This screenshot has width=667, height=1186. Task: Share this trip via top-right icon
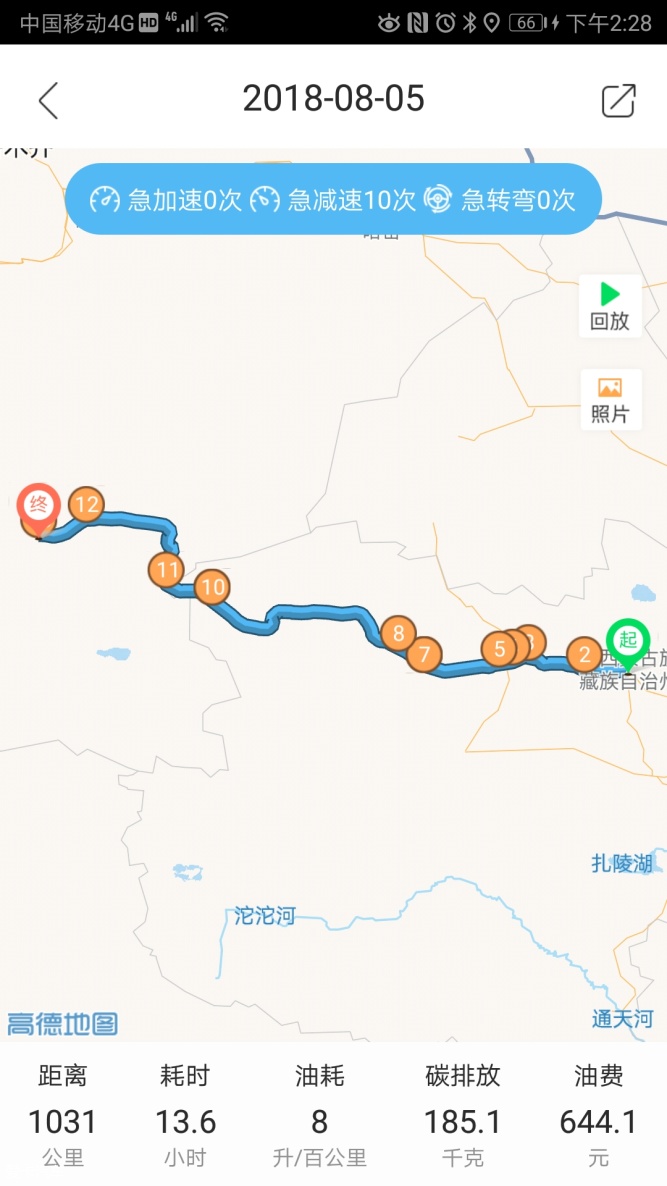618,100
